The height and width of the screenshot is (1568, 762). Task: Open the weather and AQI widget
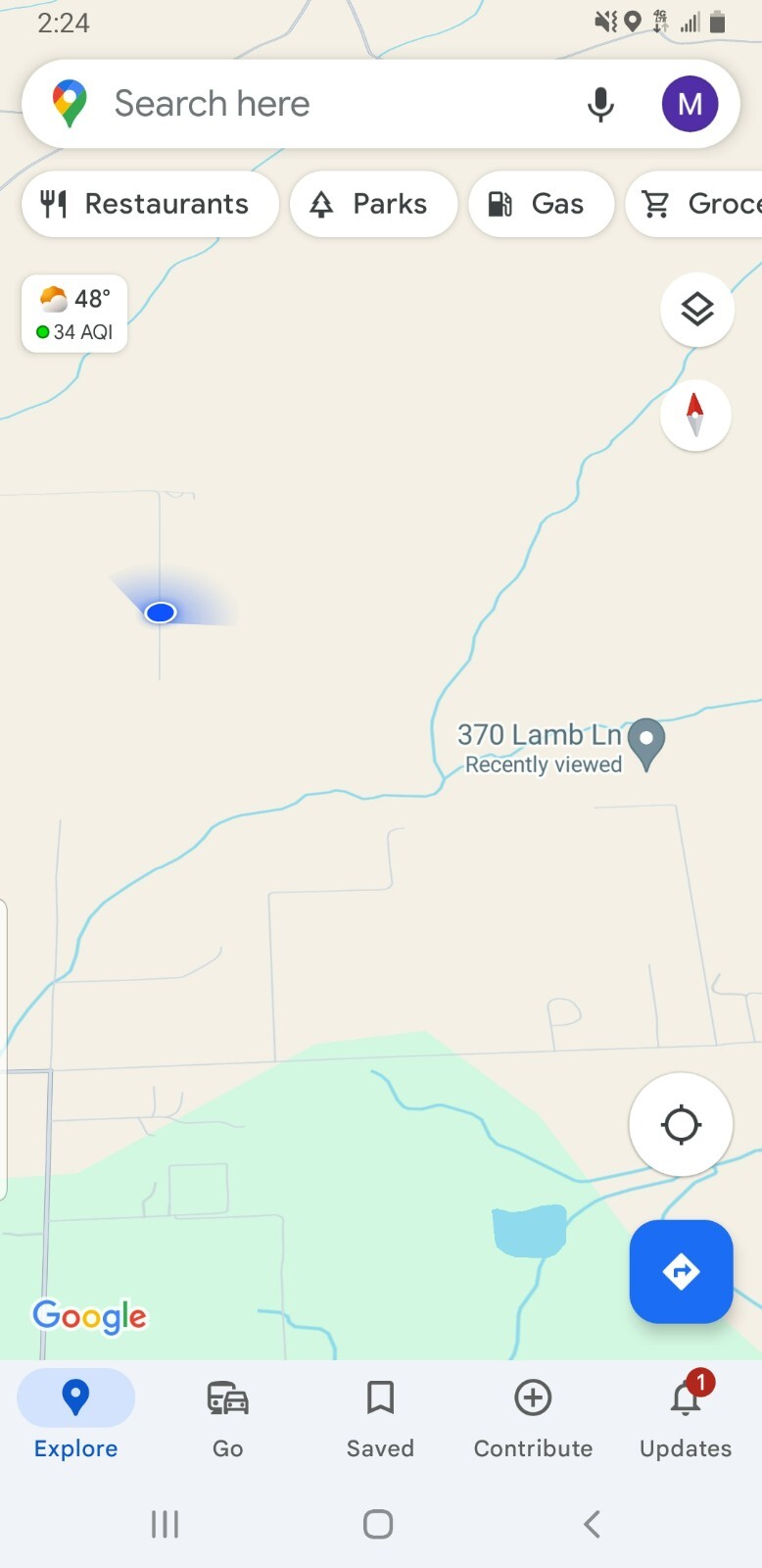coord(74,314)
